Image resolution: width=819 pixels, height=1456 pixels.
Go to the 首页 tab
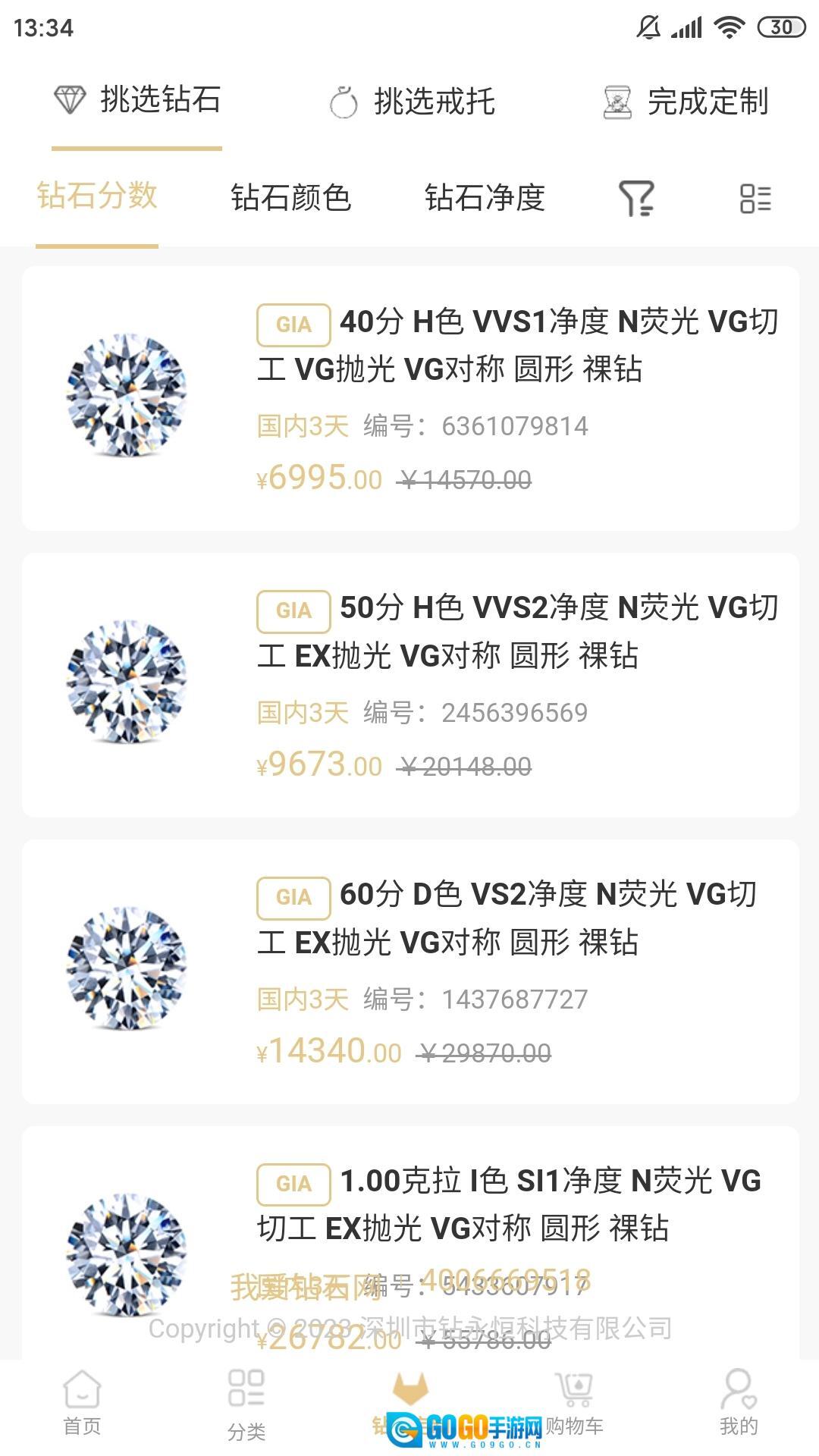(82, 1404)
